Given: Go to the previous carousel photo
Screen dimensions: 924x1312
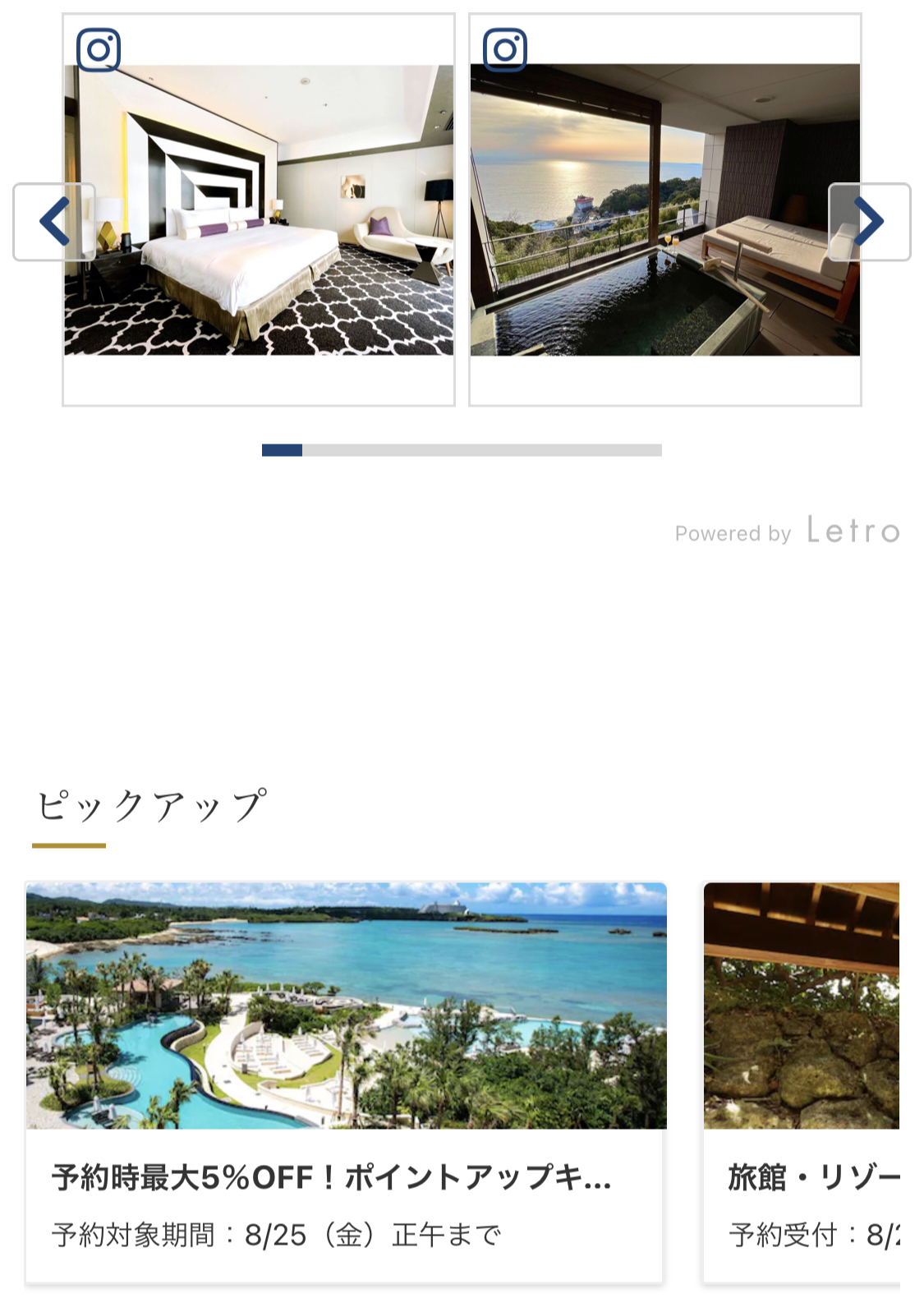Looking at the screenshot, I should [54, 222].
